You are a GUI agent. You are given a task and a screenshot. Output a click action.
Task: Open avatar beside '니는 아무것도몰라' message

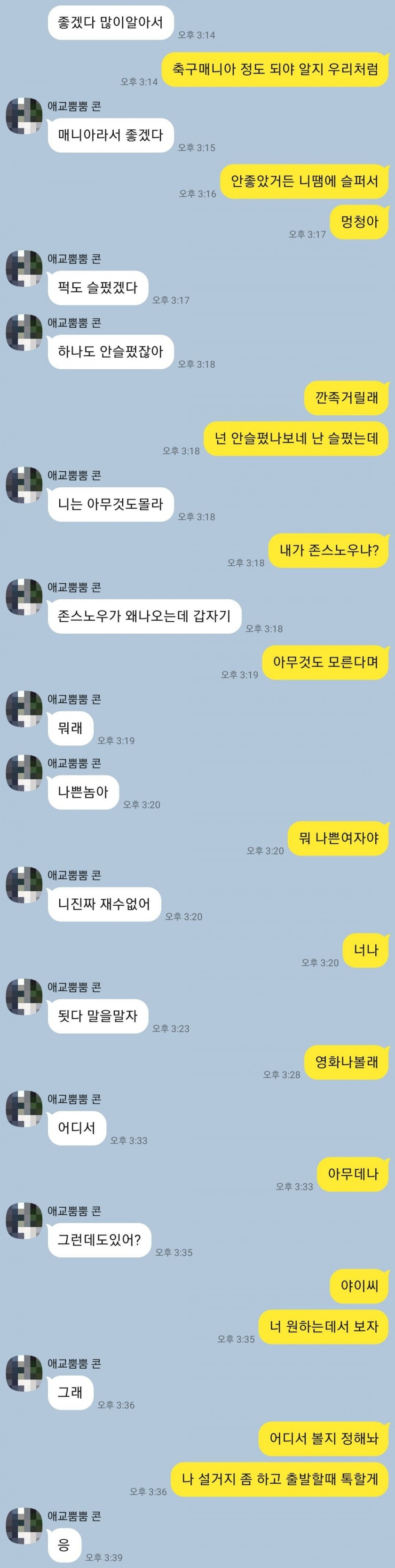(x=24, y=485)
